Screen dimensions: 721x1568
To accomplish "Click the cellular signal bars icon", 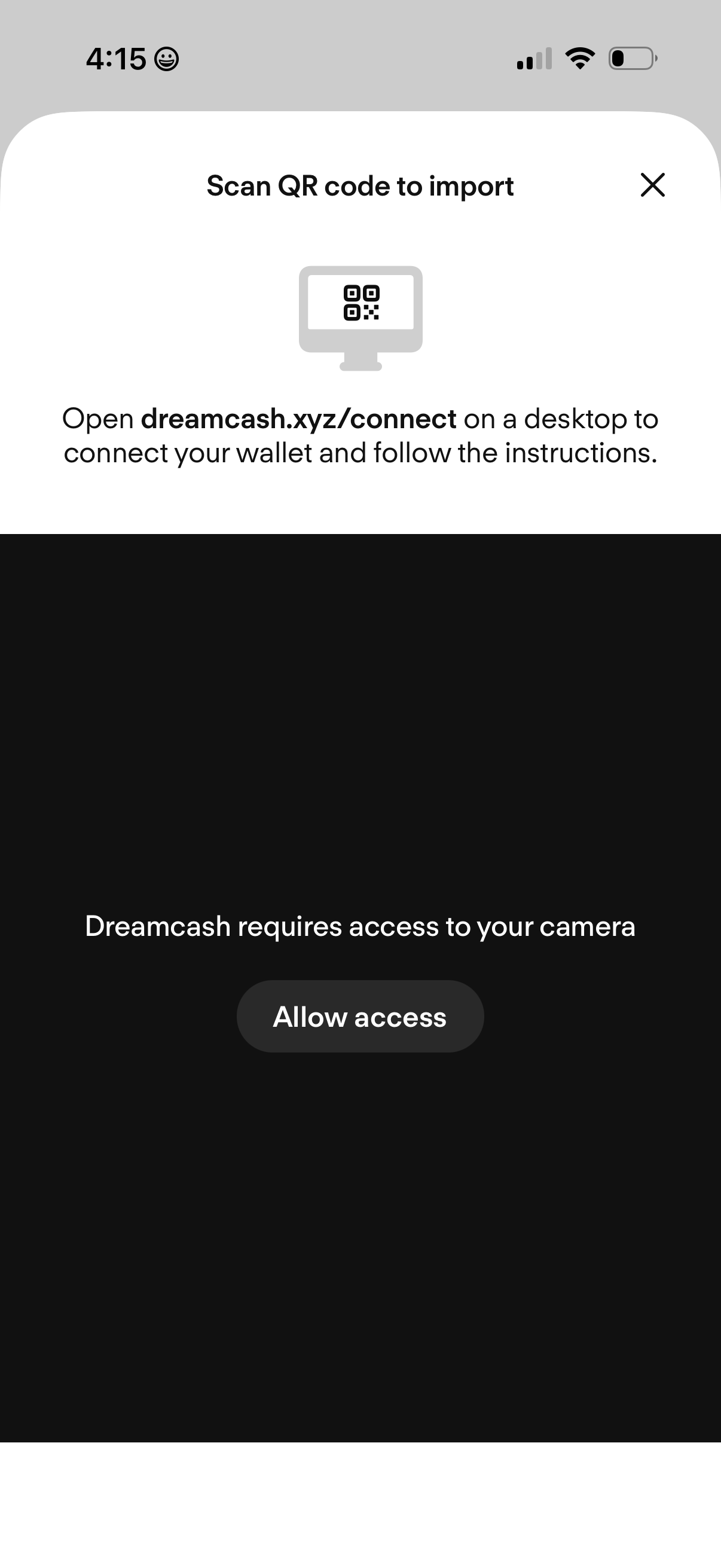I will click(x=533, y=58).
